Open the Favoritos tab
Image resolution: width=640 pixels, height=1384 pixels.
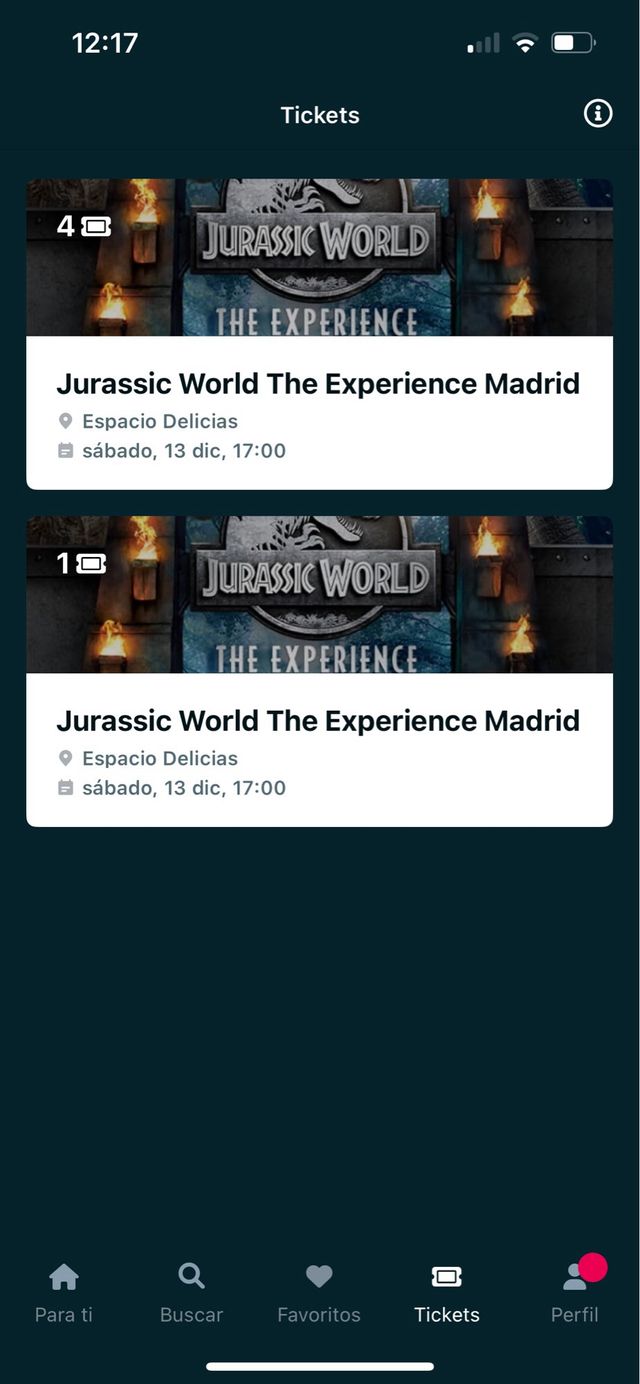319,1292
